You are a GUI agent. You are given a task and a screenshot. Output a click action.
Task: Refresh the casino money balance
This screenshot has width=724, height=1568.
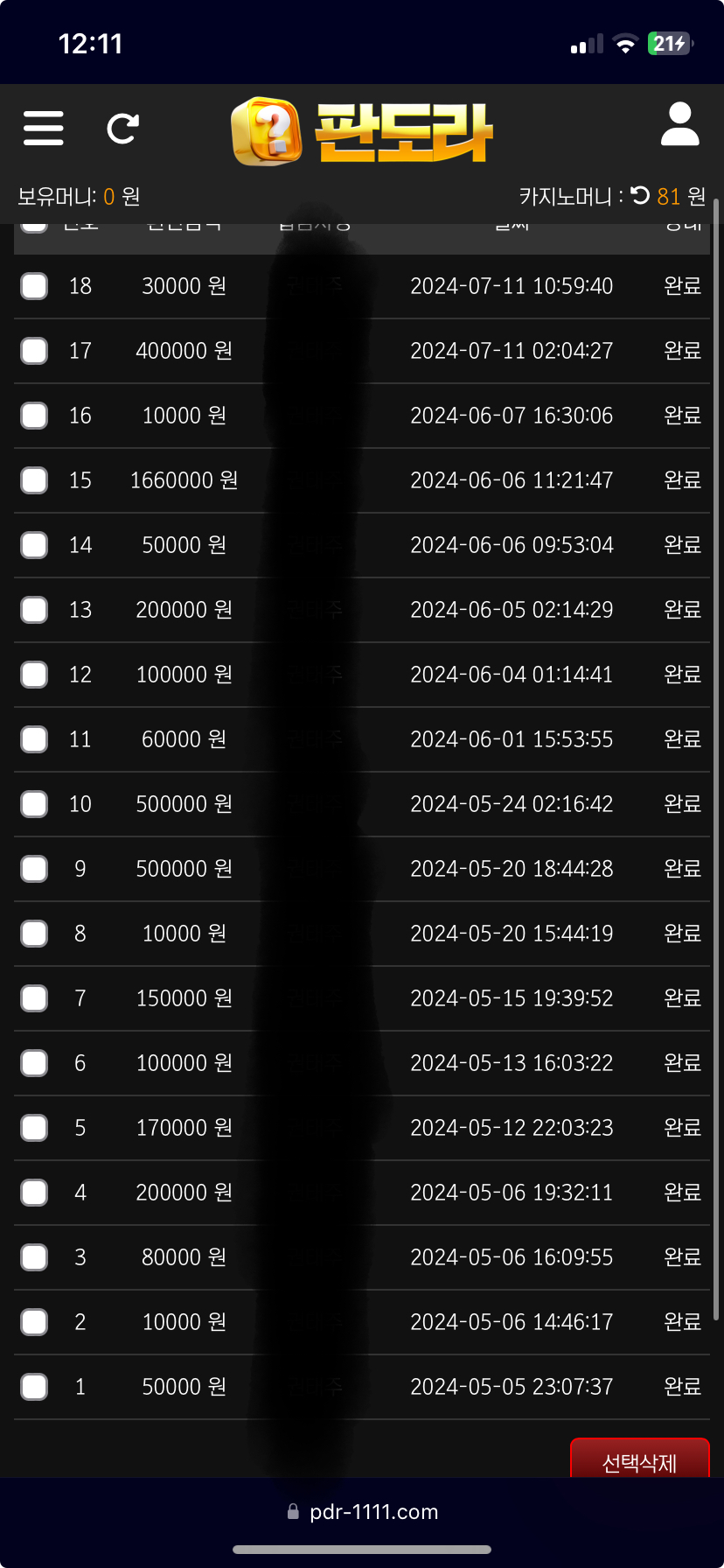coord(640,195)
